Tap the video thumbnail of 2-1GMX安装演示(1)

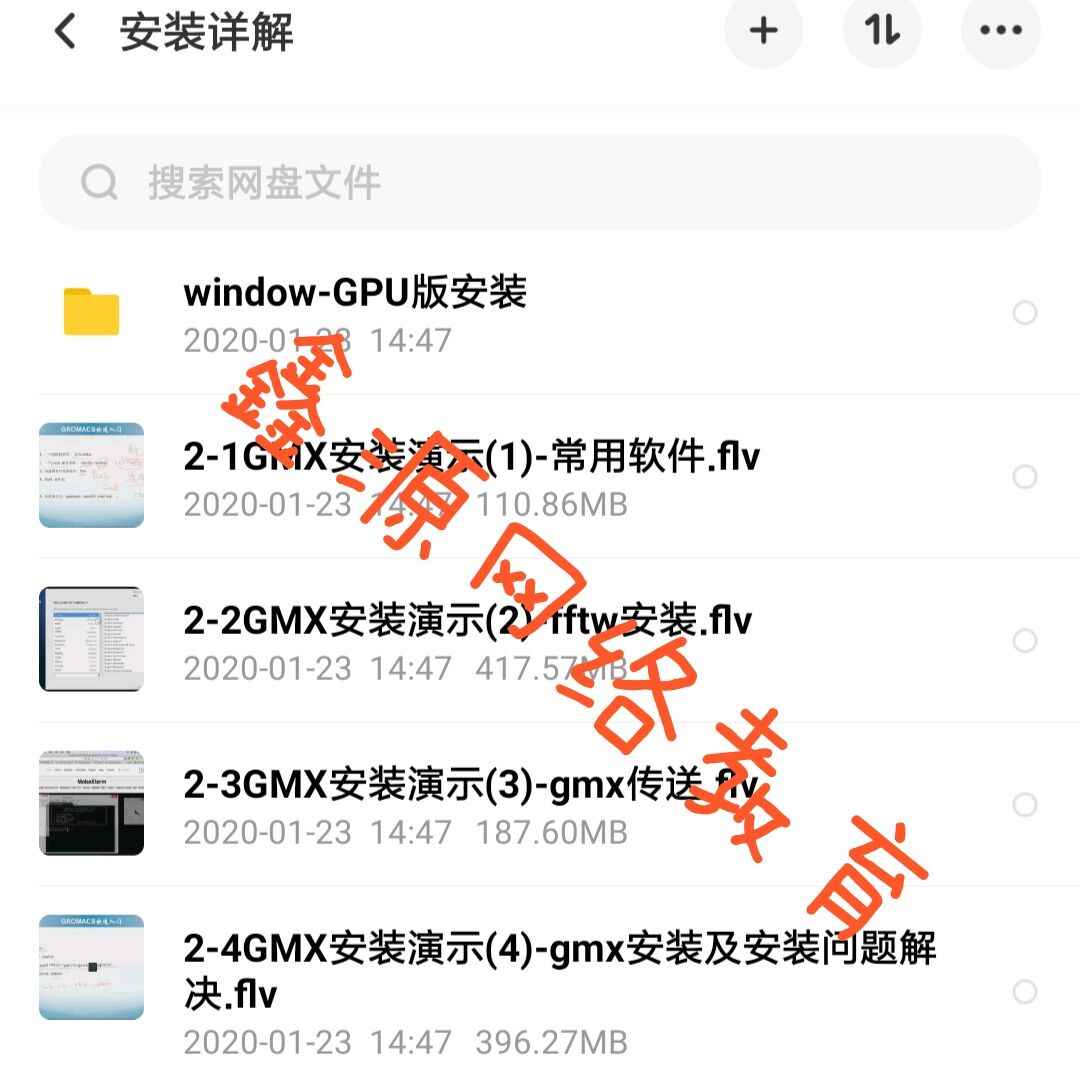click(91, 475)
